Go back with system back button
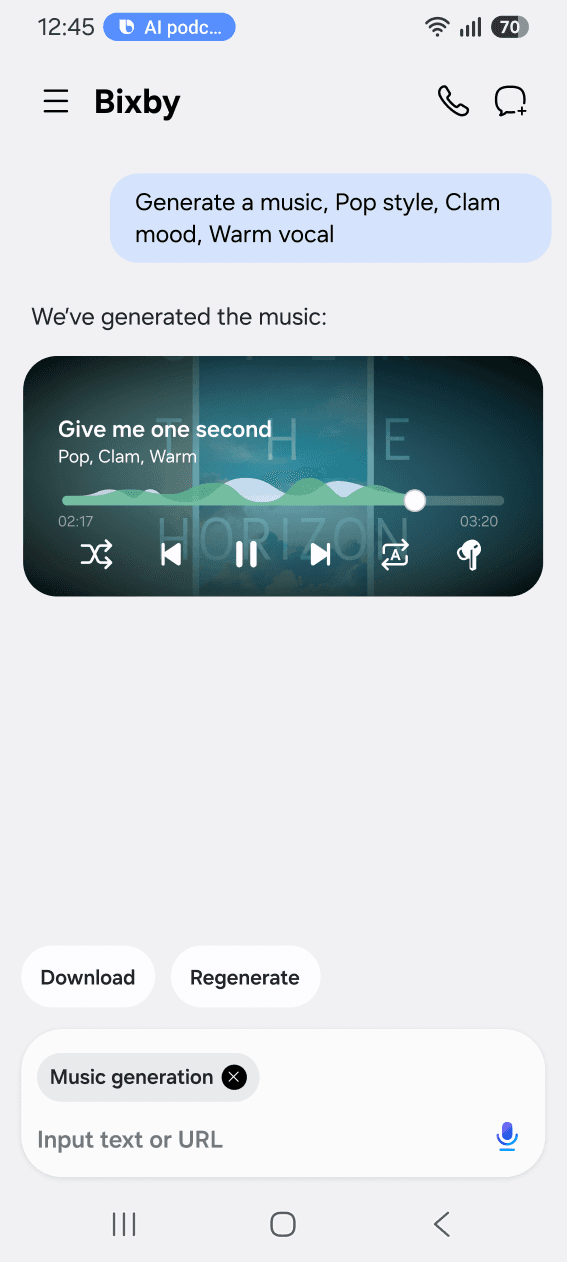 pyautogui.click(x=442, y=1224)
